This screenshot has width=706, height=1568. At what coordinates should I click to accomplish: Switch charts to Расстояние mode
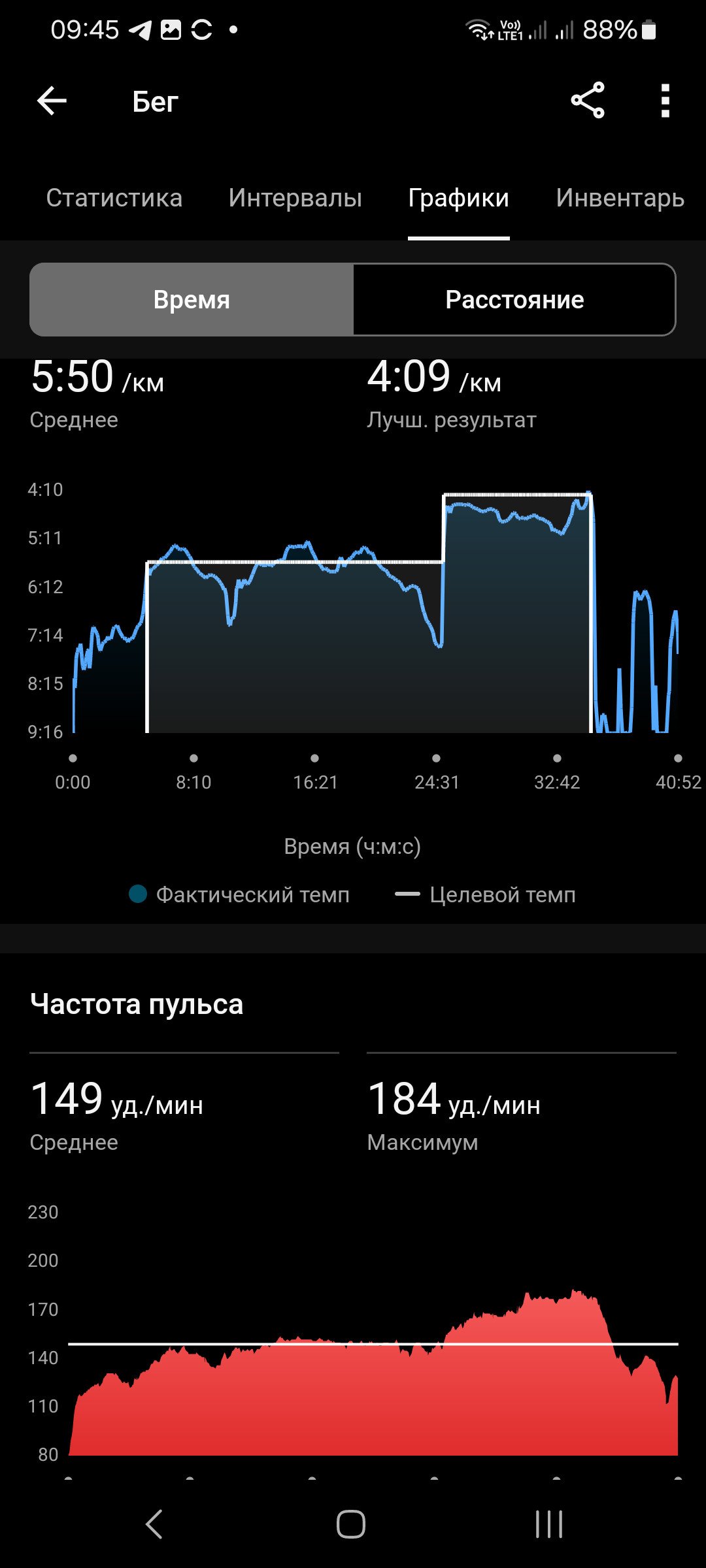[514, 299]
